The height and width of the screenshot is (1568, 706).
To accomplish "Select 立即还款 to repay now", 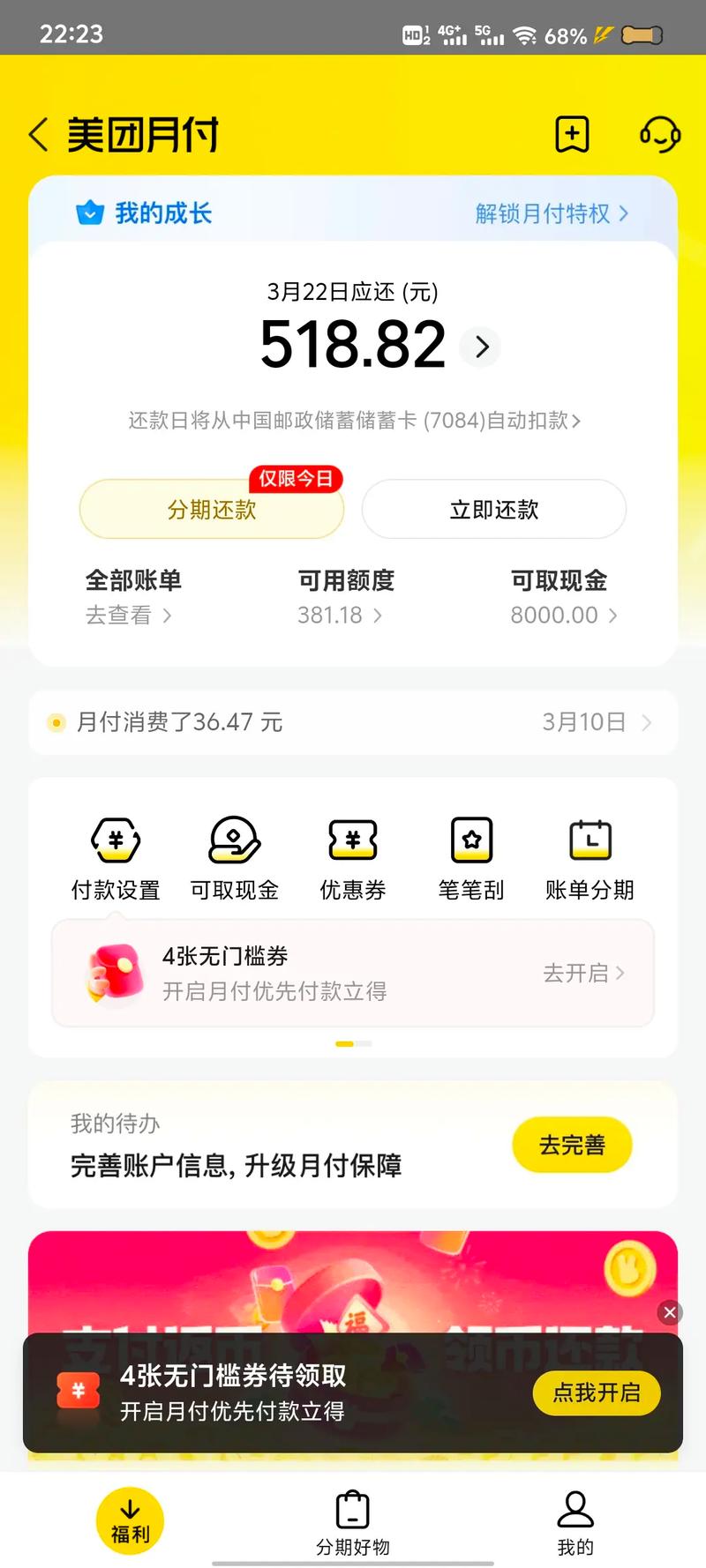I will coord(494,510).
